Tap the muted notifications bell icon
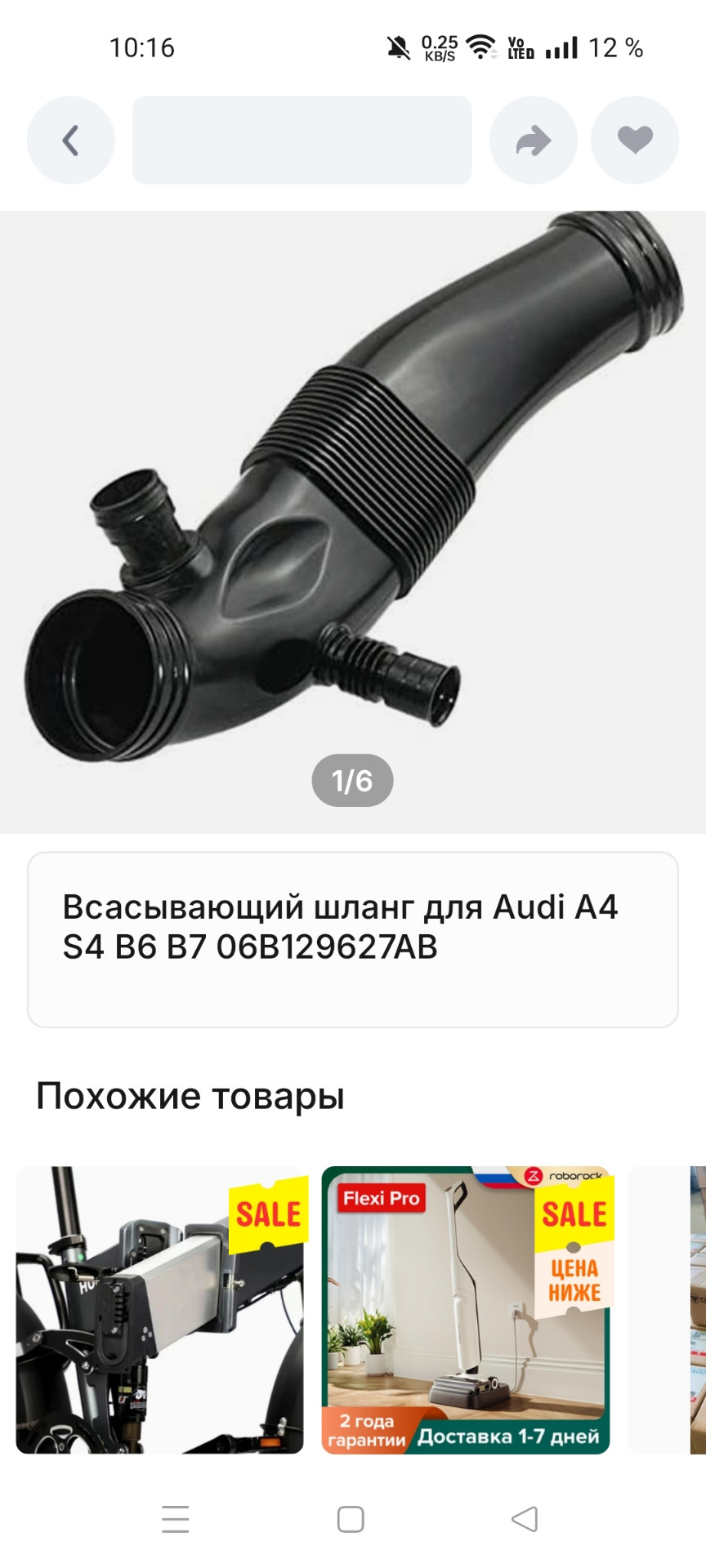 tap(395, 47)
